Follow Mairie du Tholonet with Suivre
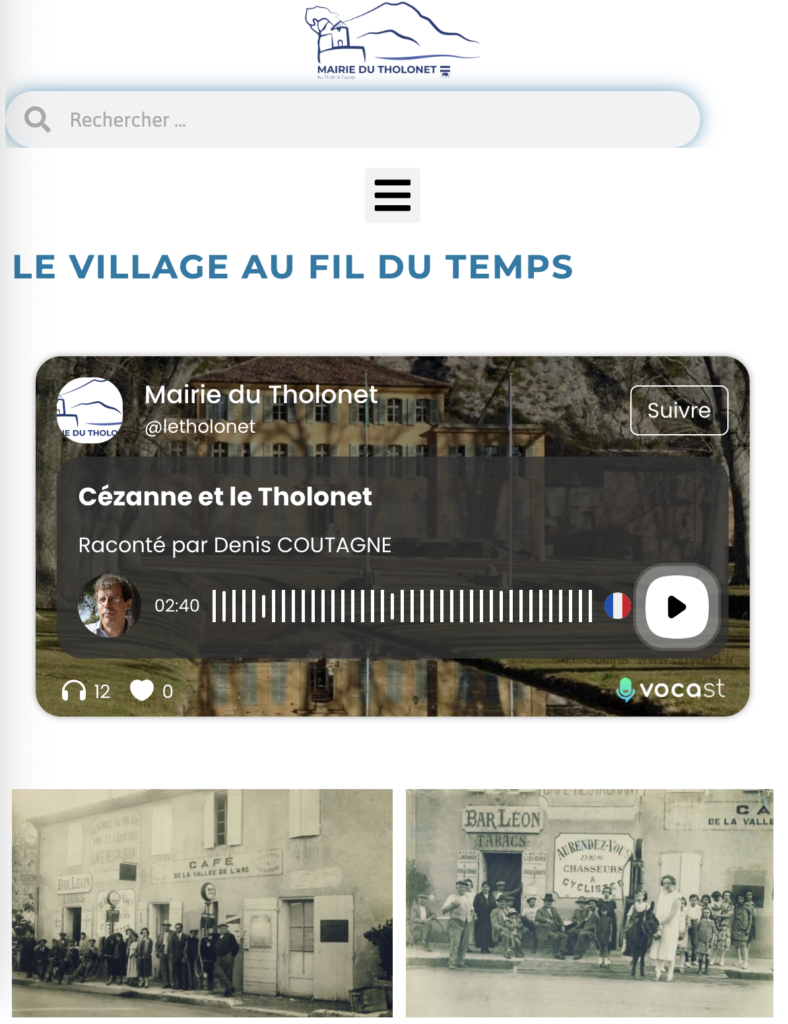 [679, 410]
